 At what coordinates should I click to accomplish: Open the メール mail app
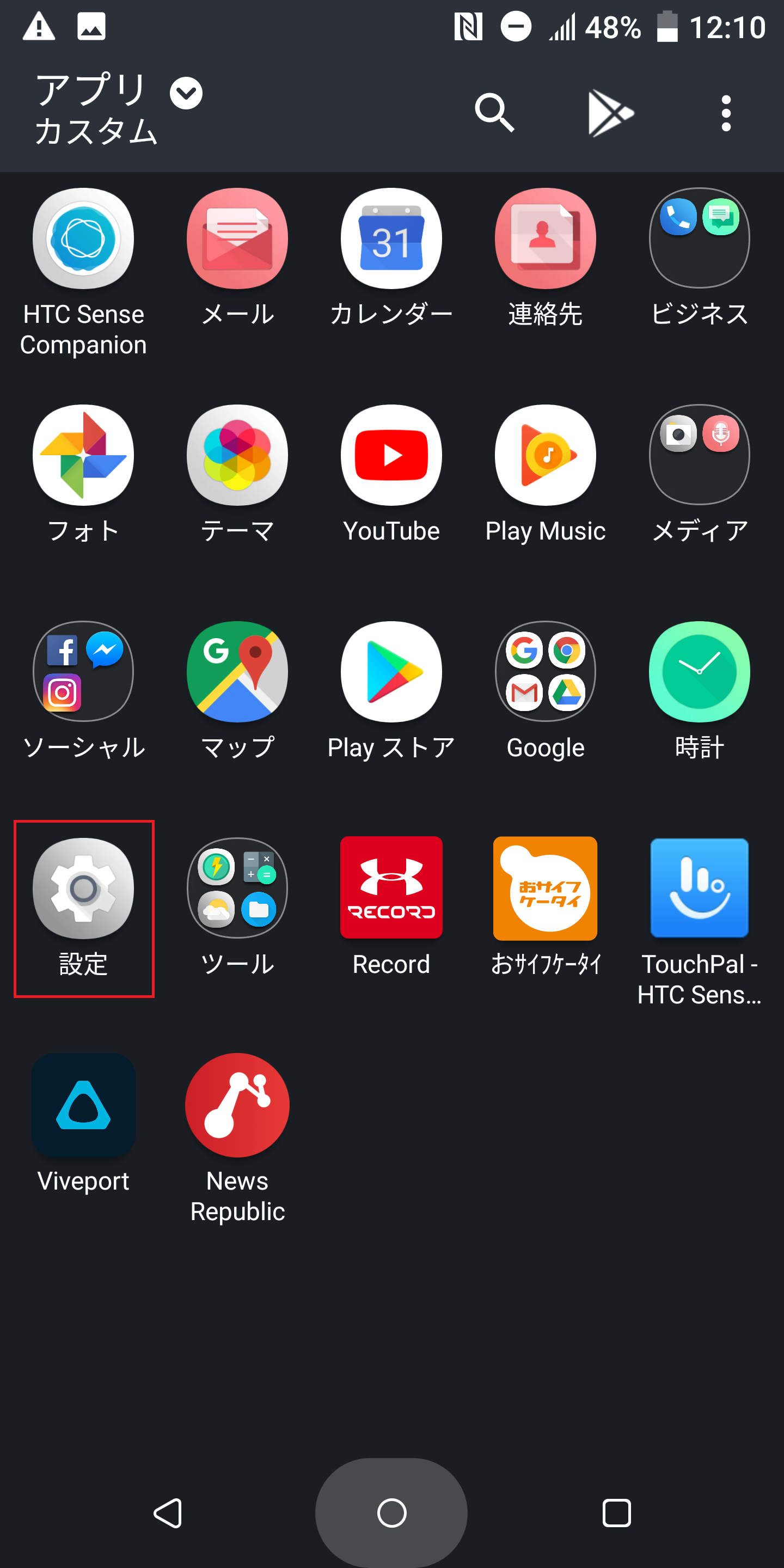(x=237, y=238)
